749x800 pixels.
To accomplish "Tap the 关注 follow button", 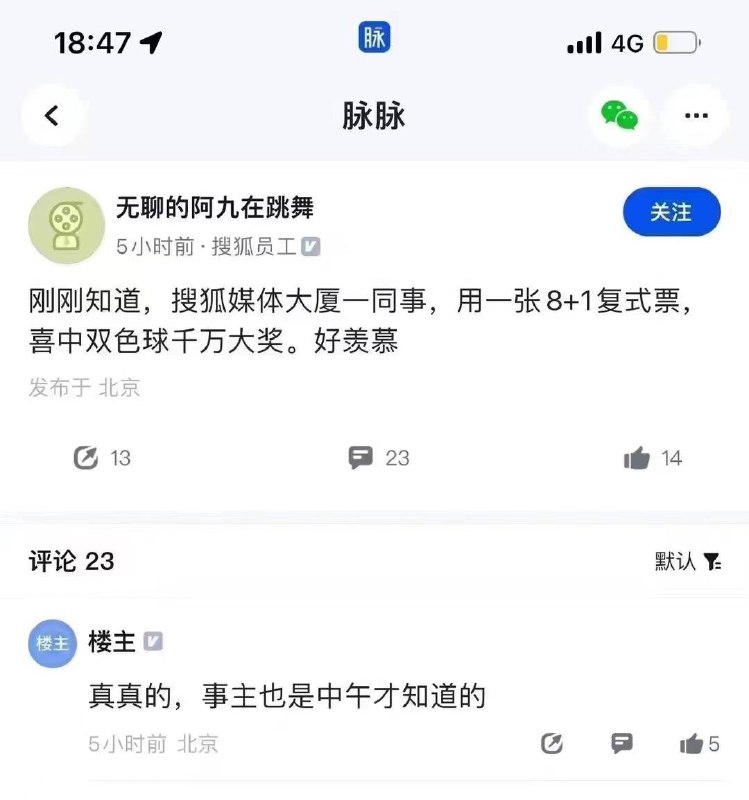I will pyautogui.click(x=671, y=212).
